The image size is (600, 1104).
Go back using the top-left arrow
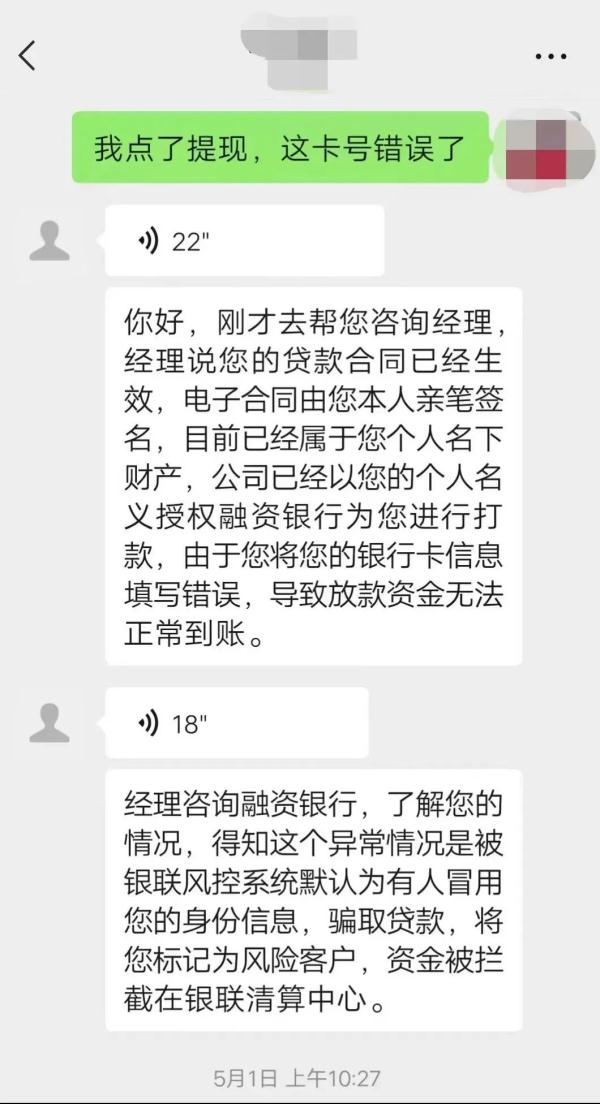tap(28, 56)
